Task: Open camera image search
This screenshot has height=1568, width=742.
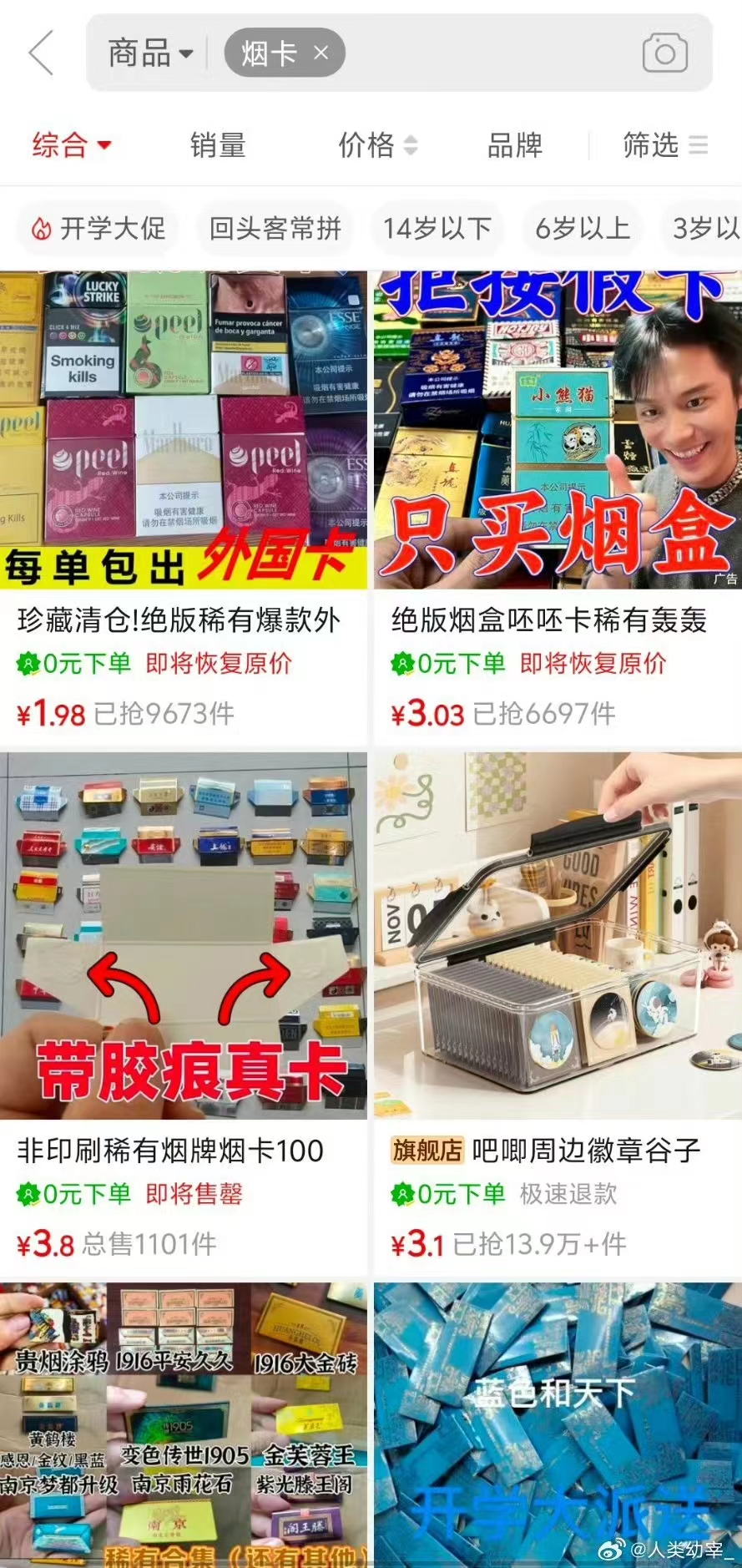Action: coord(664,53)
